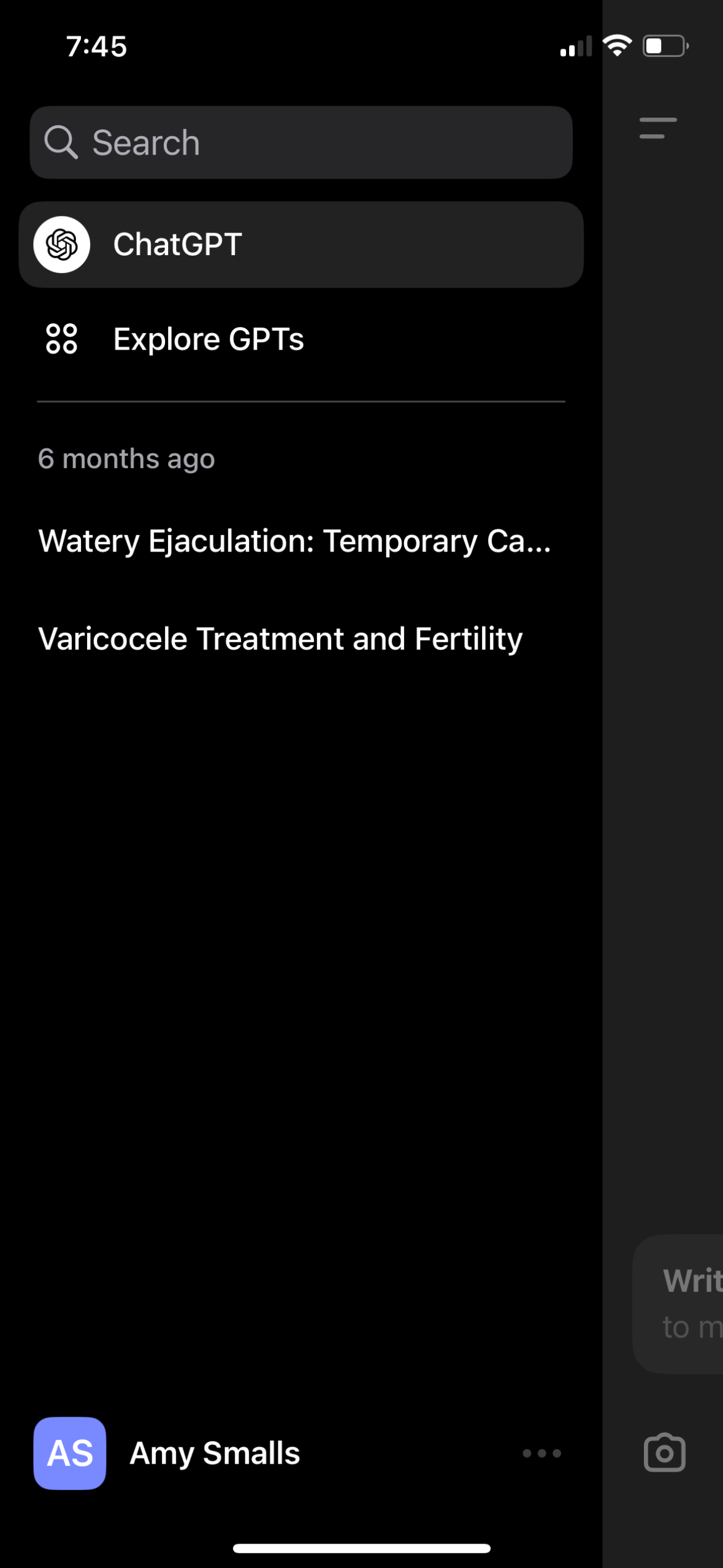The width and height of the screenshot is (723, 1568).
Task: Tap inside the Search input field
Action: (x=300, y=142)
